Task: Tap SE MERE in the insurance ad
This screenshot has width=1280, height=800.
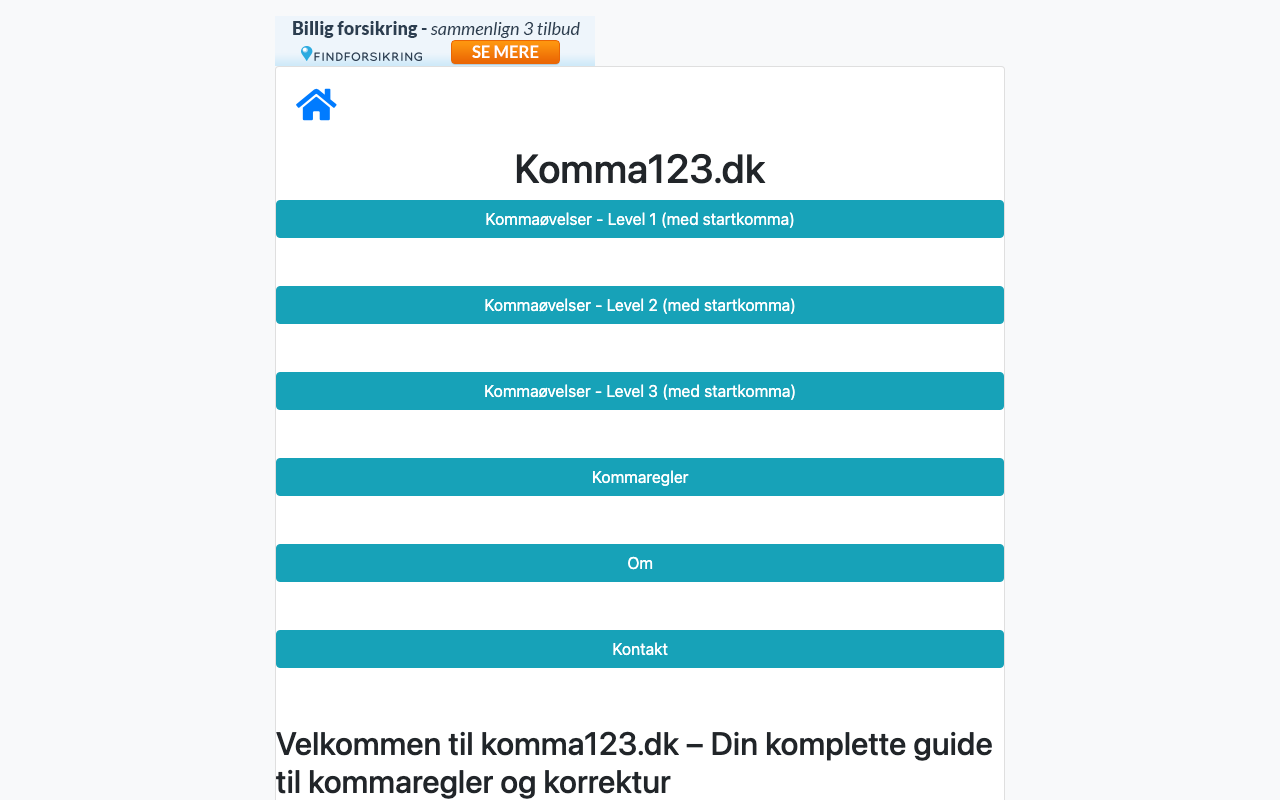Action: click(x=505, y=52)
